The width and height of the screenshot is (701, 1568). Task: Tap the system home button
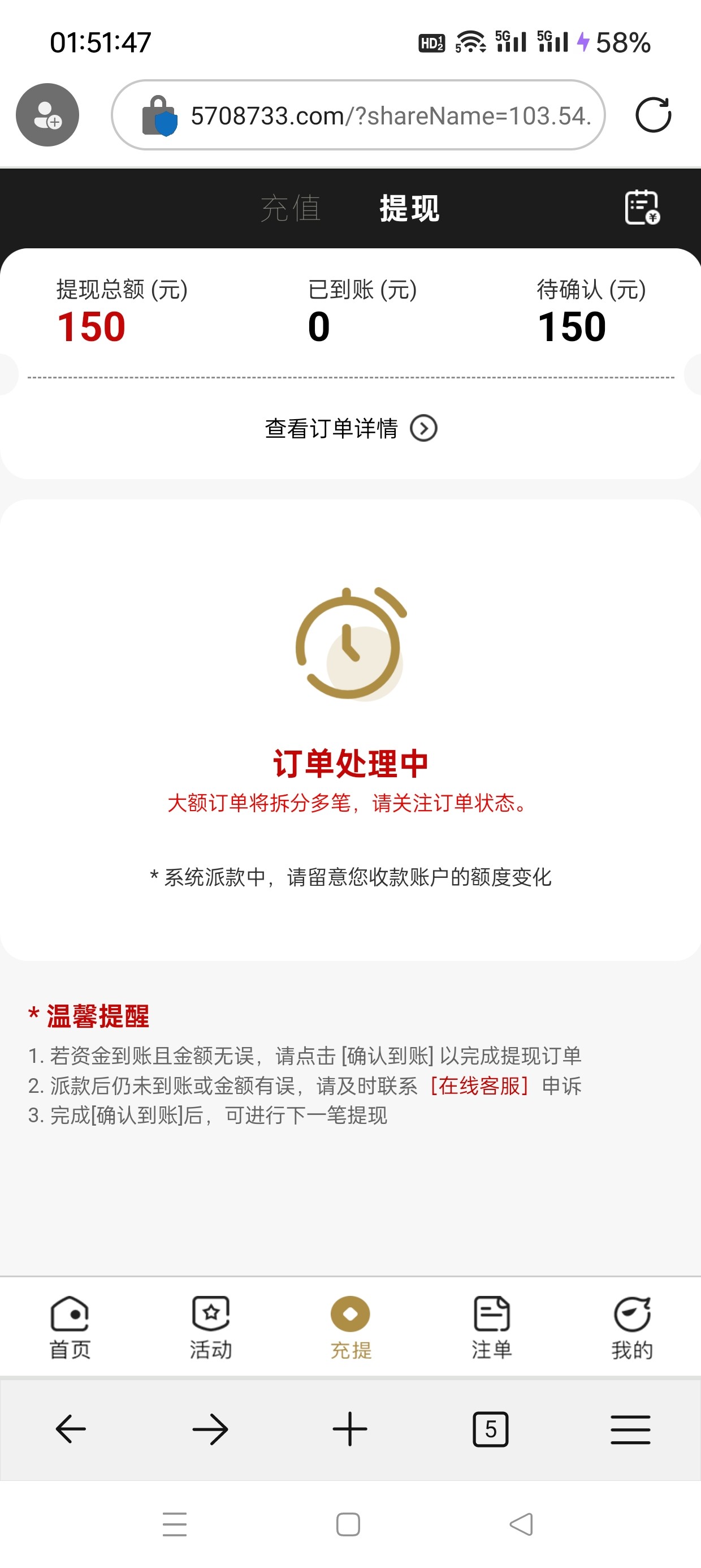[348, 1524]
